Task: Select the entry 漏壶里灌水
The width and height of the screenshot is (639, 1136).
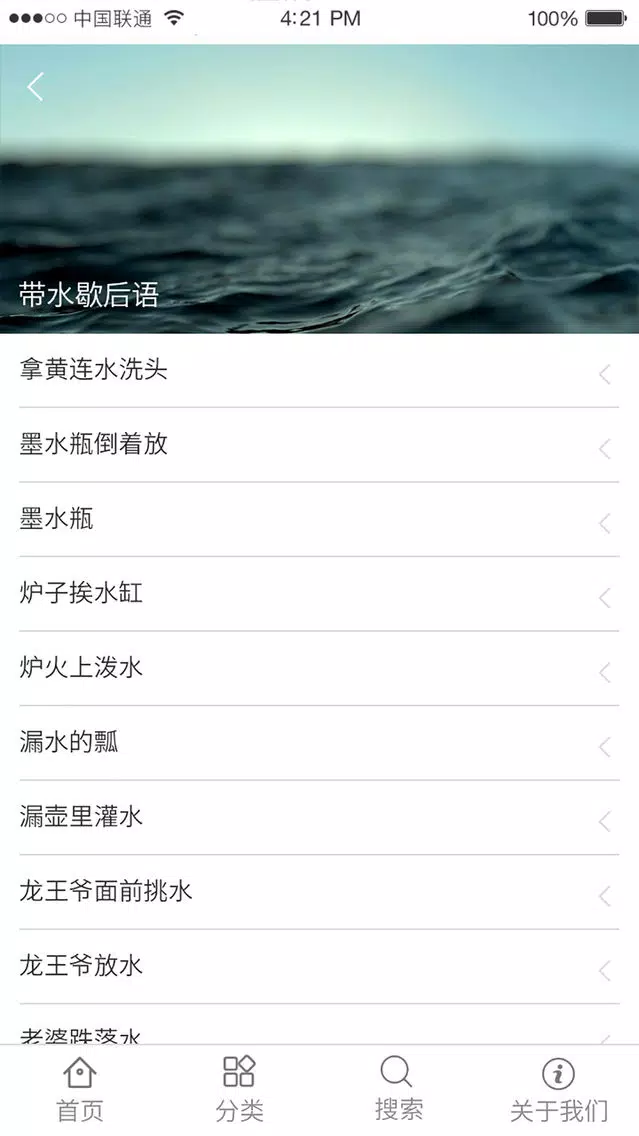Action: pos(320,818)
